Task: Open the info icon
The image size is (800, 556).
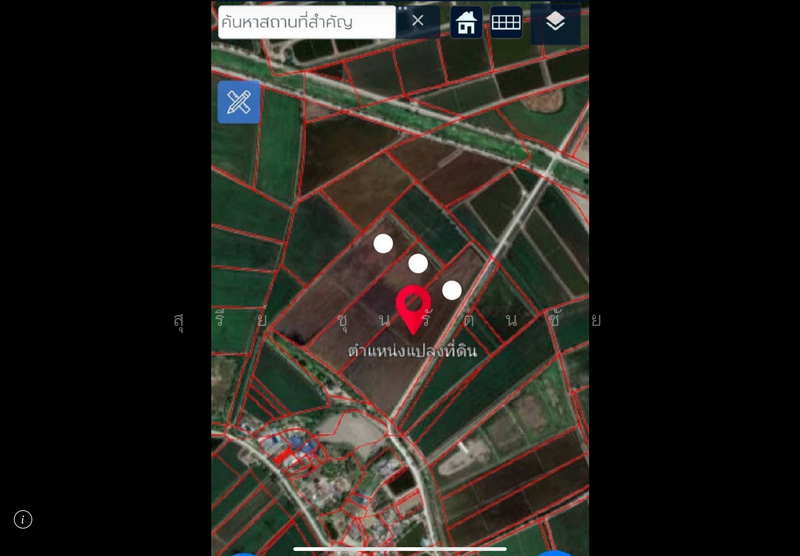Action: (23, 519)
